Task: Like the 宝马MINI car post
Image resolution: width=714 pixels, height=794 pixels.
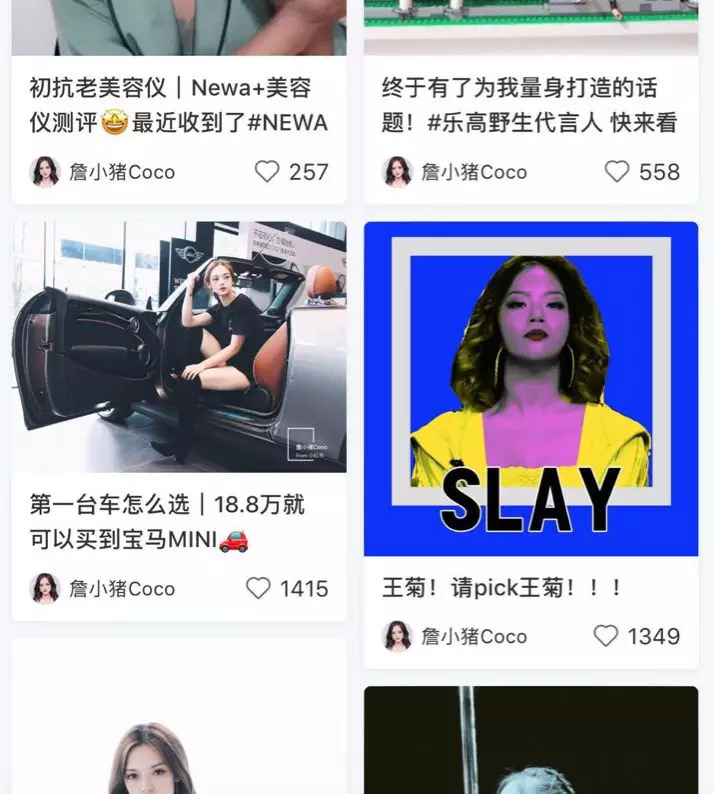Action: pyautogui.click(x=258, y=588)
